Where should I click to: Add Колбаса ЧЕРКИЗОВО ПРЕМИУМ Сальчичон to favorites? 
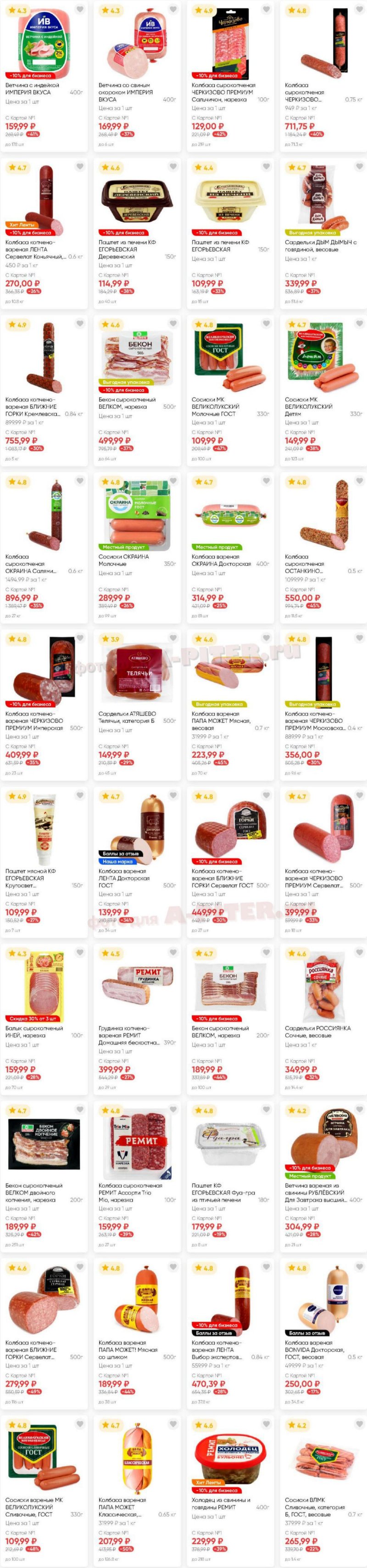click(x=266, y=10)
